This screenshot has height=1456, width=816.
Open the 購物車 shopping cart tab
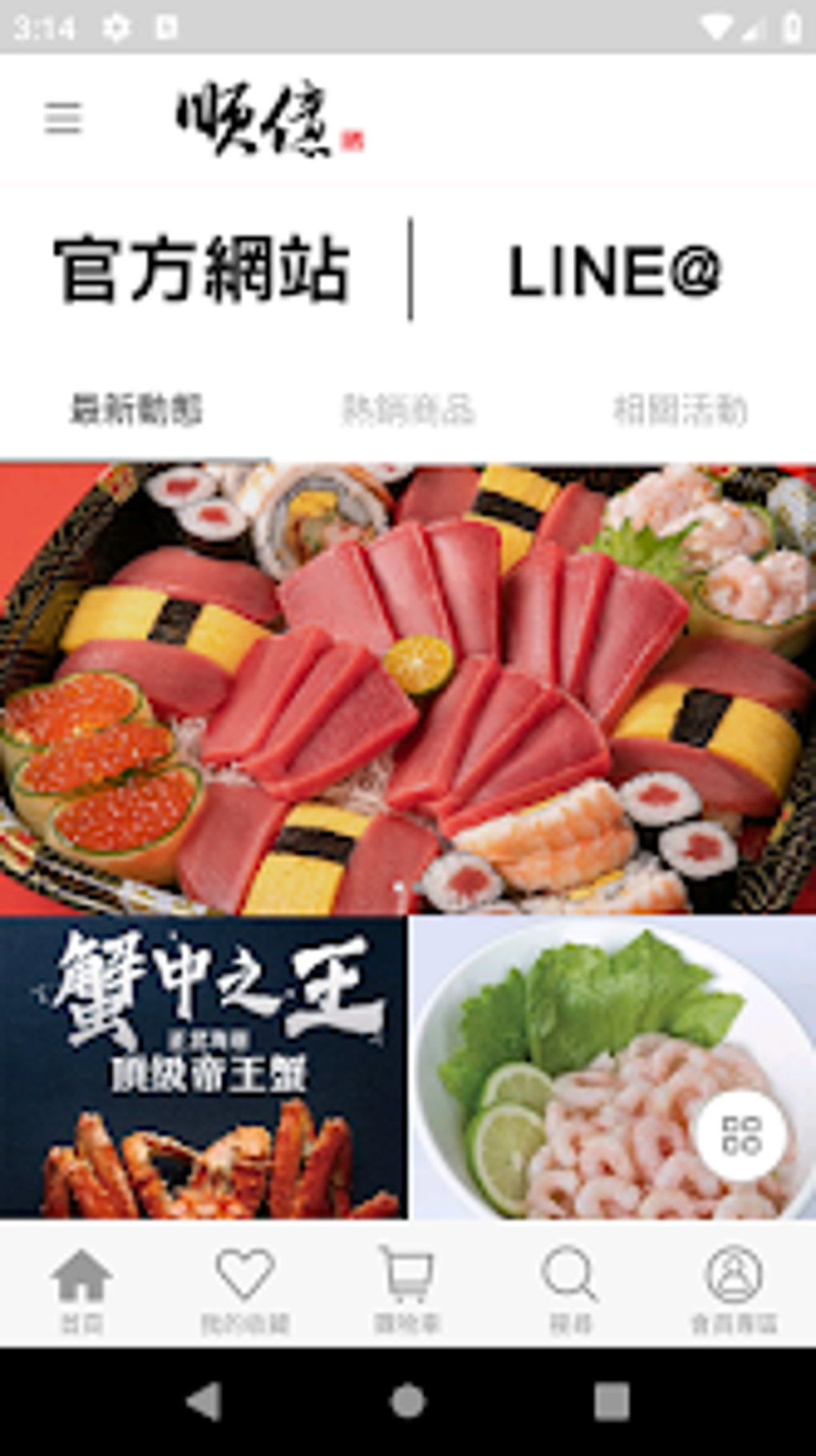coord(408,1286)
